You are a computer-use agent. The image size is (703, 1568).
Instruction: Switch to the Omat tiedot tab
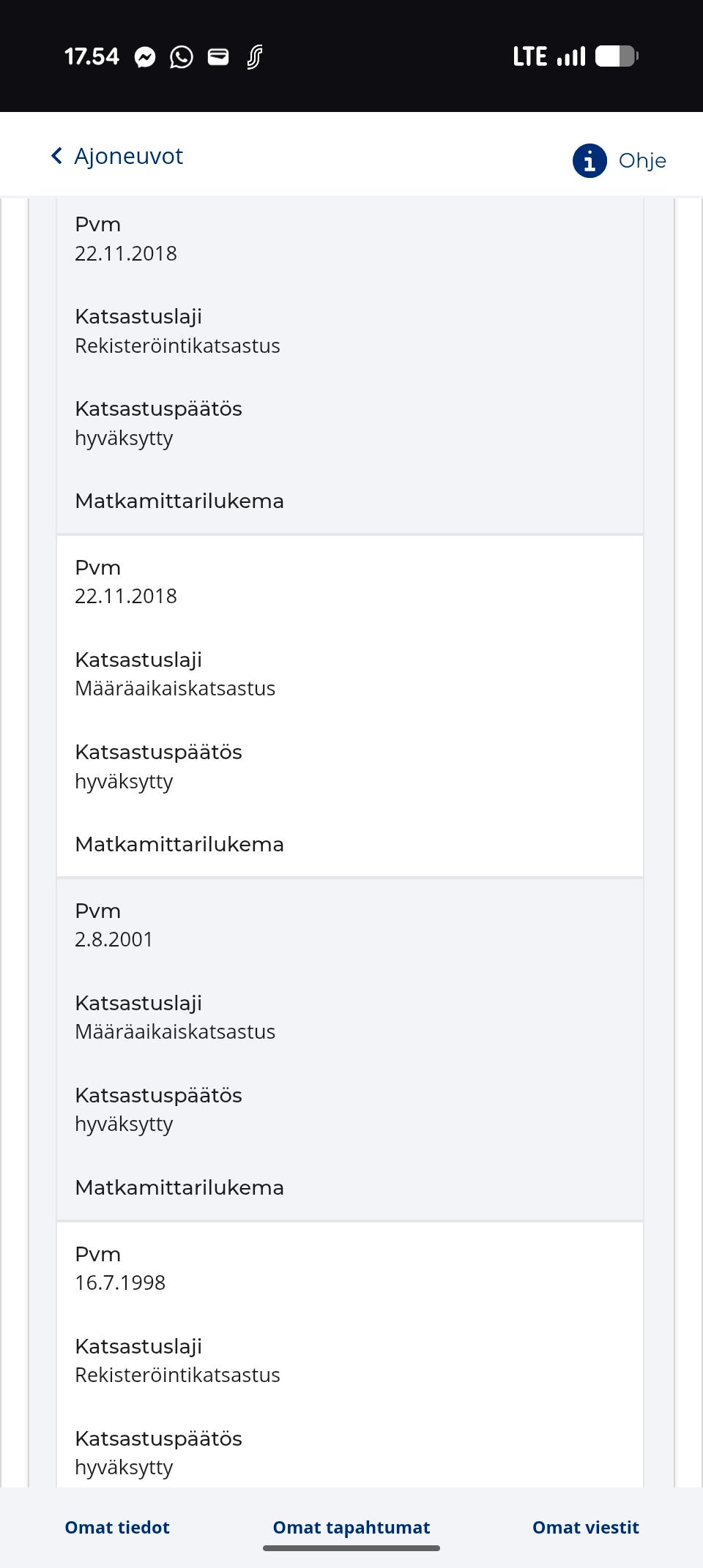coord(116,1528)
